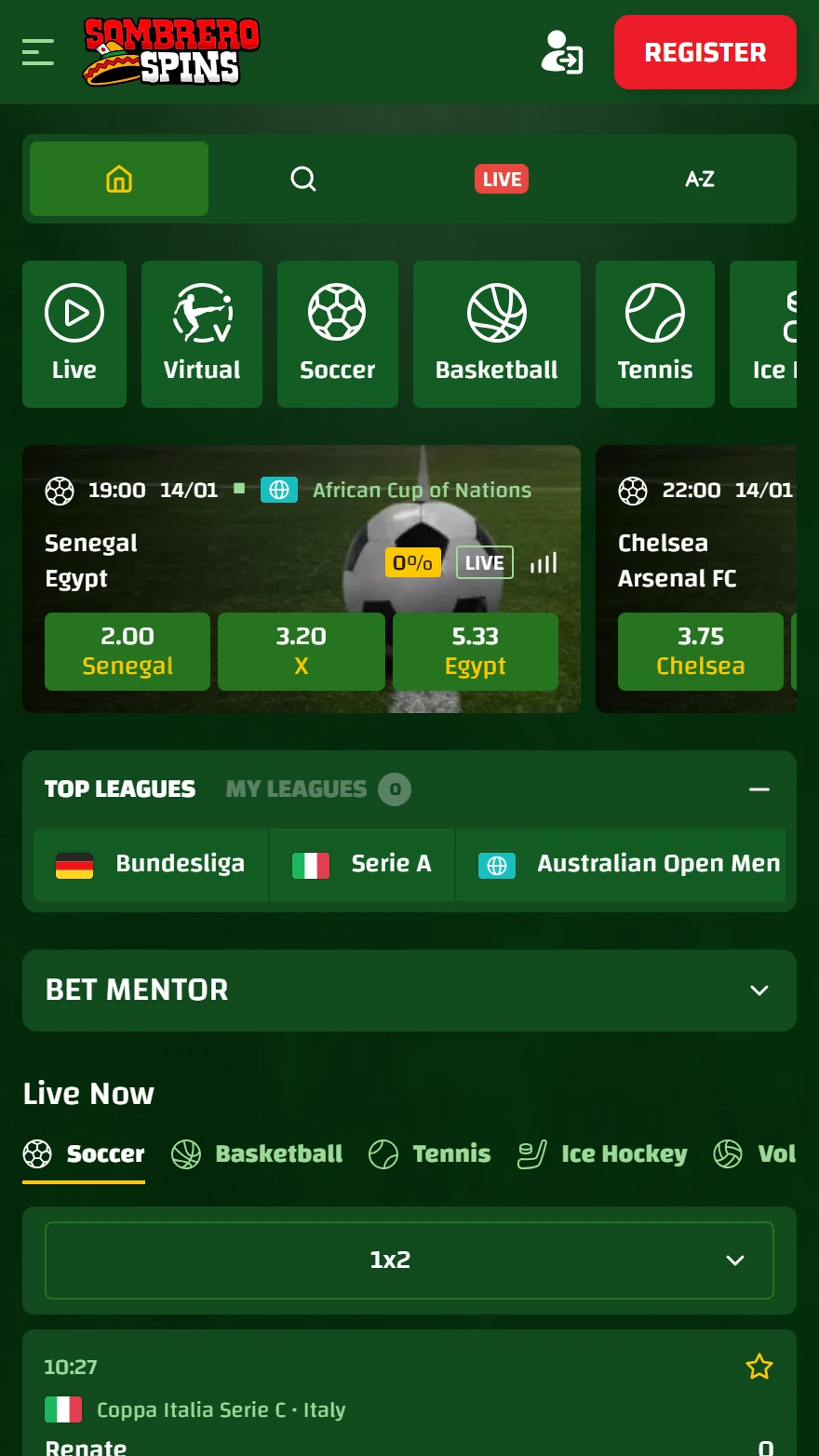Open the sportsbook search
Viewport: 819px width, 1456px height.
303,179
